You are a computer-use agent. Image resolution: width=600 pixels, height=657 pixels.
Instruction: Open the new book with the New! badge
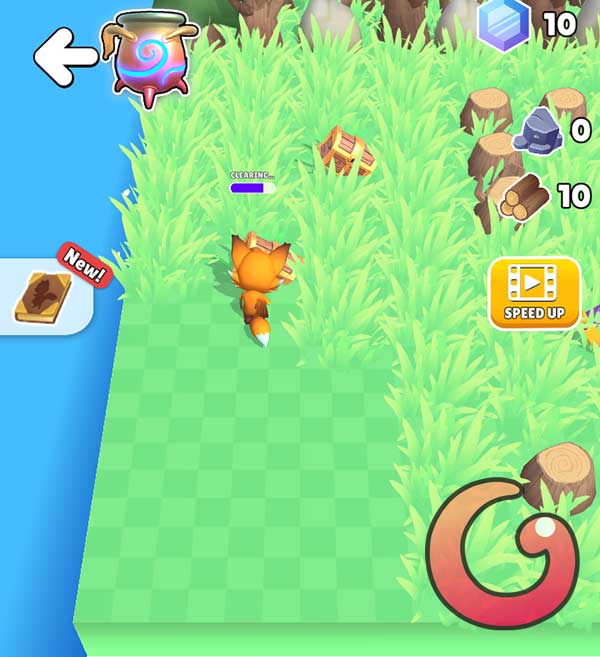tap(43, 297)
